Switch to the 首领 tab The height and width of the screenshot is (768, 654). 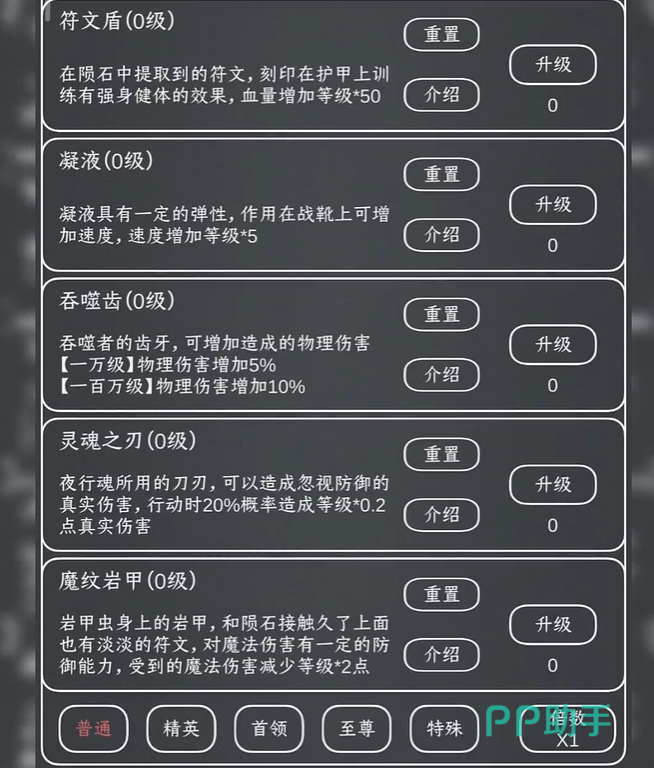269,728
